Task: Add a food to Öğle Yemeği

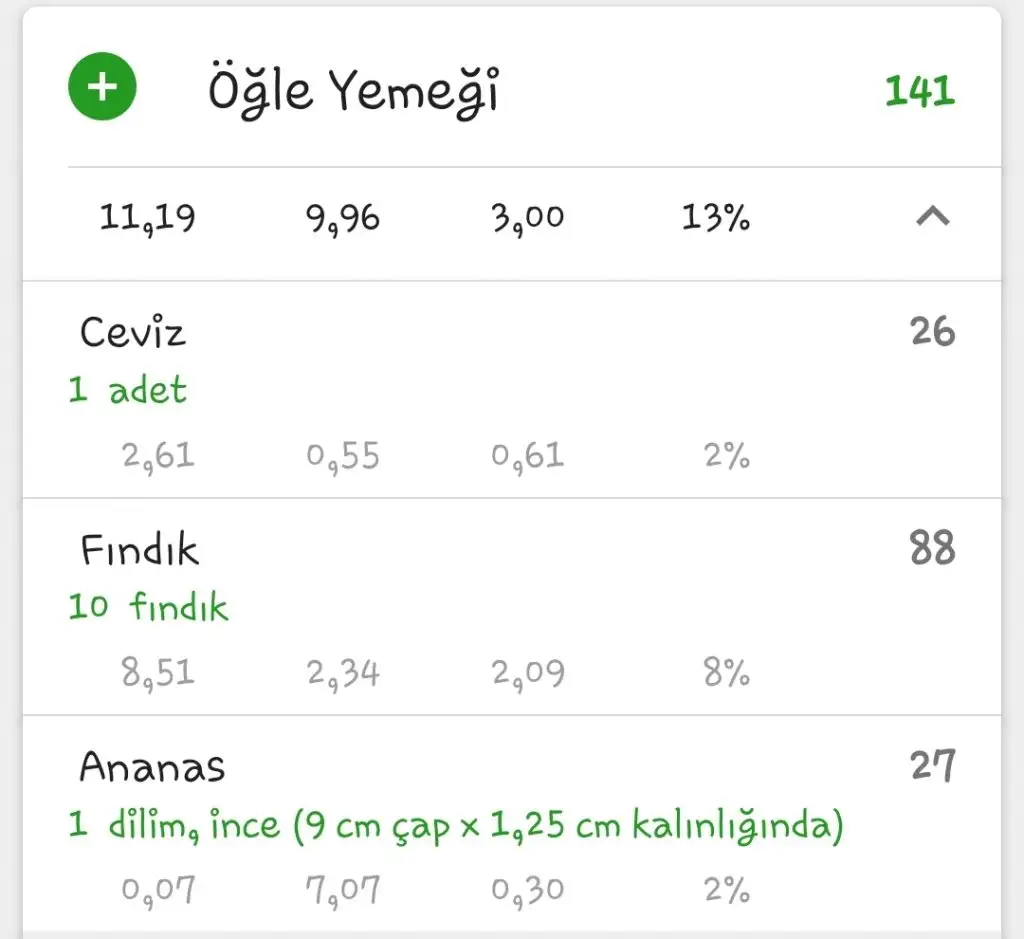Action: click(101, 88)
